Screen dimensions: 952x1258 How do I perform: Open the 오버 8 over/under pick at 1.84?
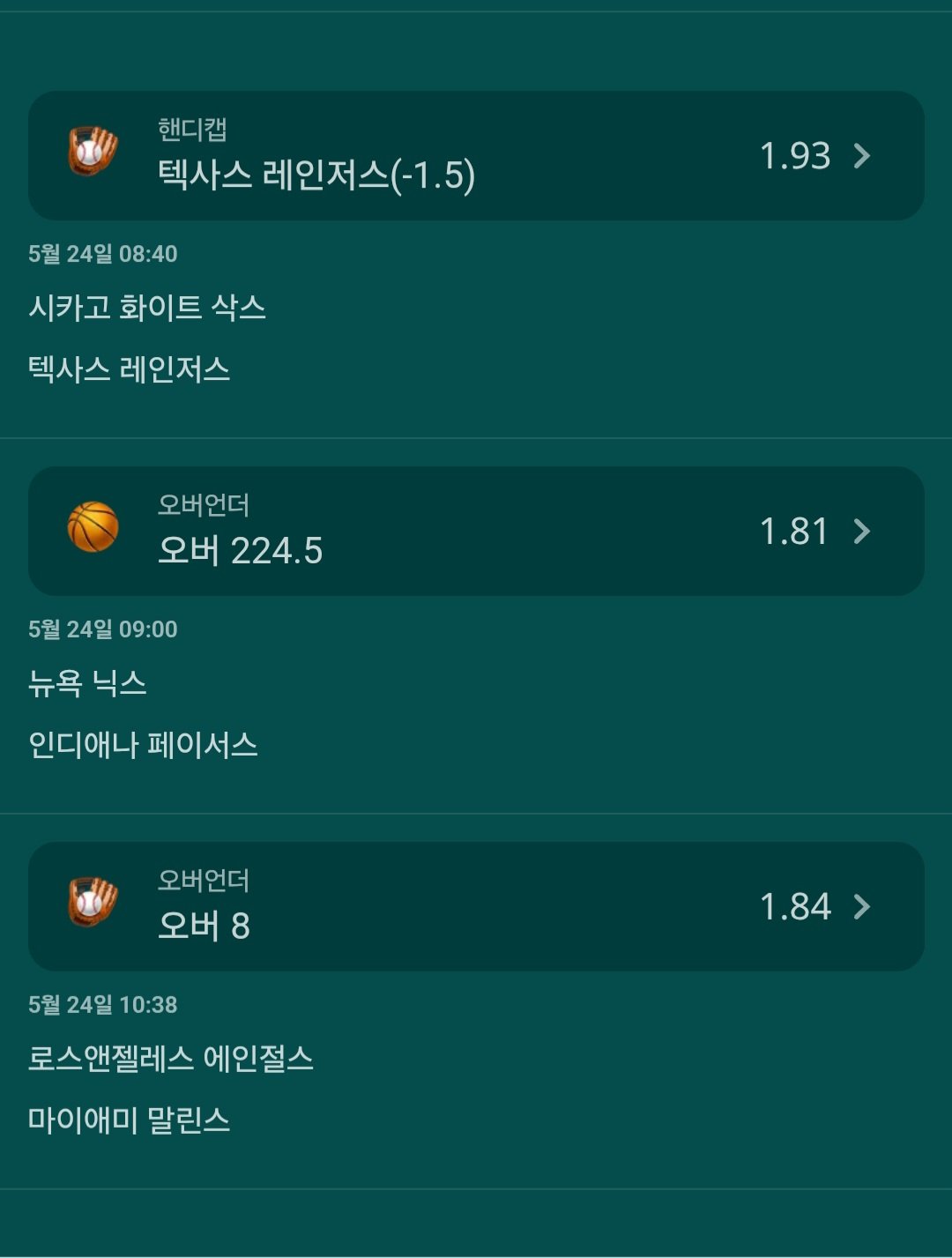pos(476,906)
